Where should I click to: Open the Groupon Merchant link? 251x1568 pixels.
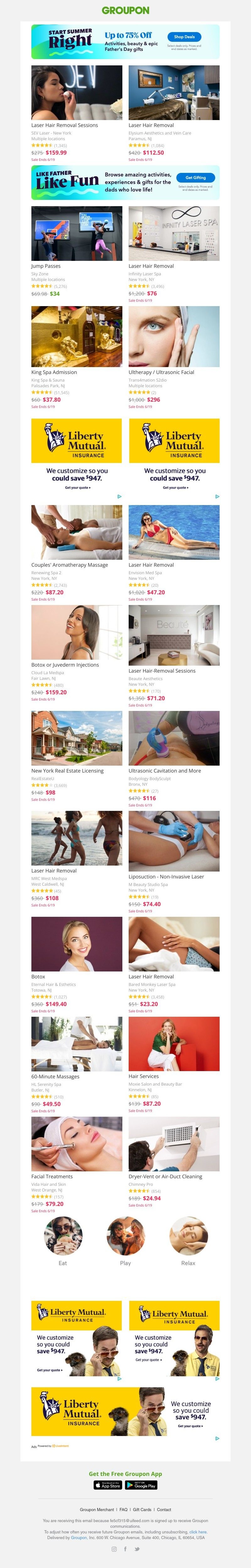(x=97, y=1510)
